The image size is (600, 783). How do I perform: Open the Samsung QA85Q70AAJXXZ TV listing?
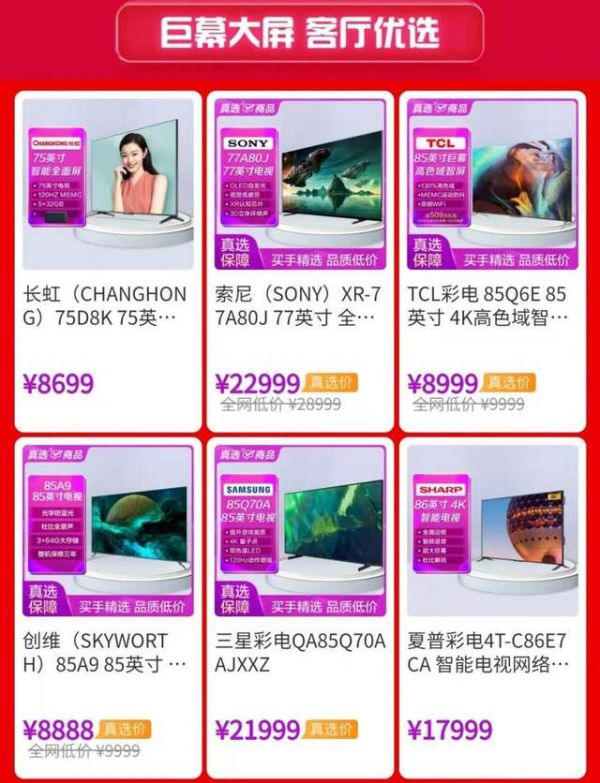click(300, 600)
